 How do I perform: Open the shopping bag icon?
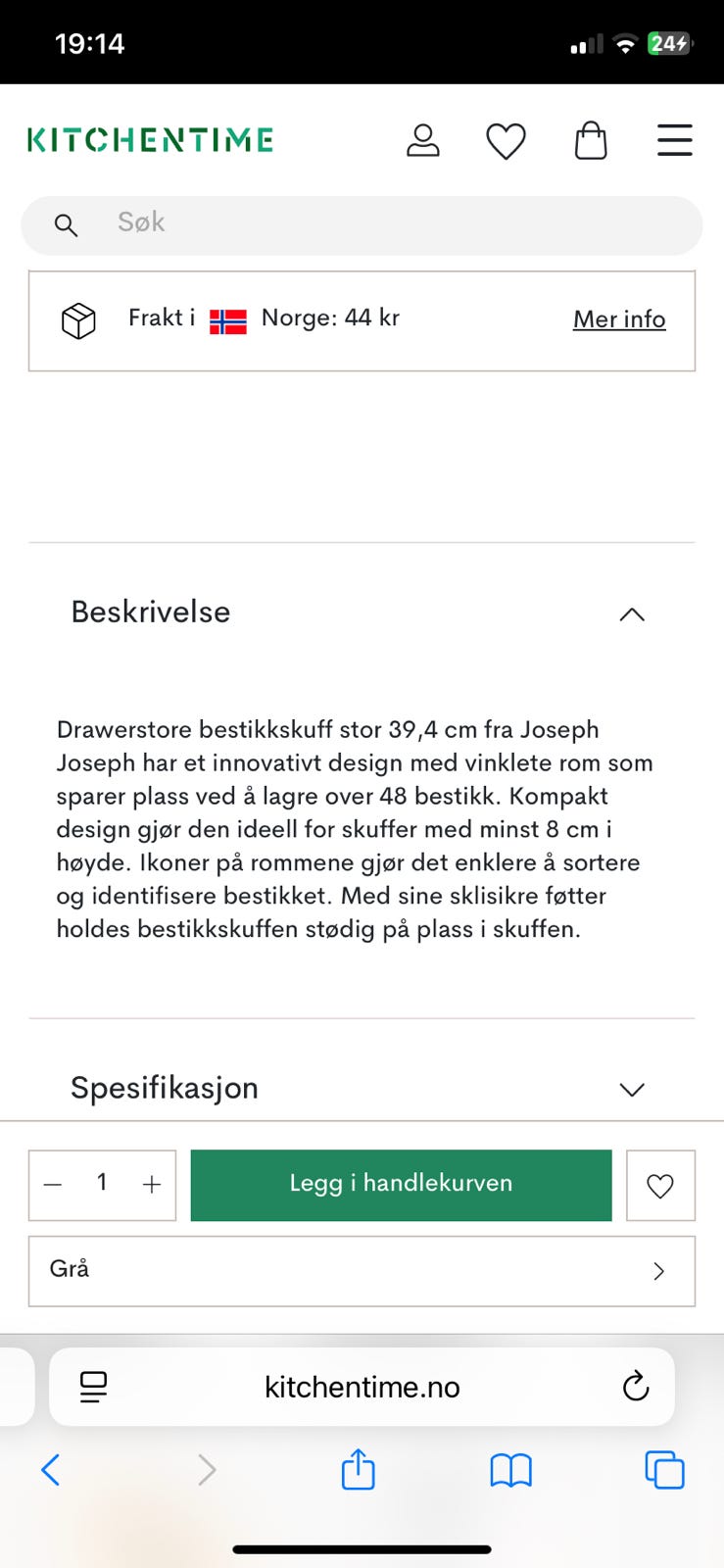[591, 141]
